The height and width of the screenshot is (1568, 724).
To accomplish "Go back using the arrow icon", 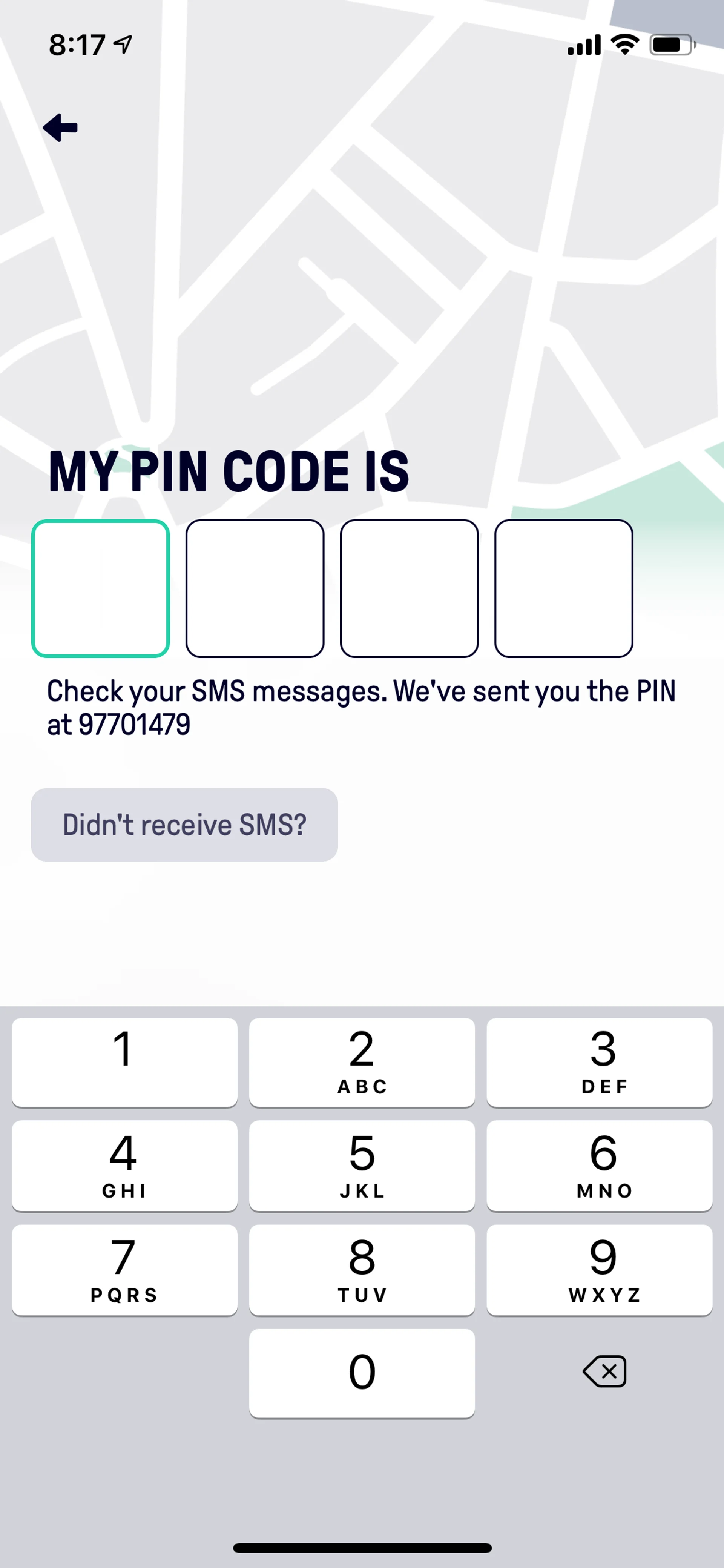I will 60,128.
